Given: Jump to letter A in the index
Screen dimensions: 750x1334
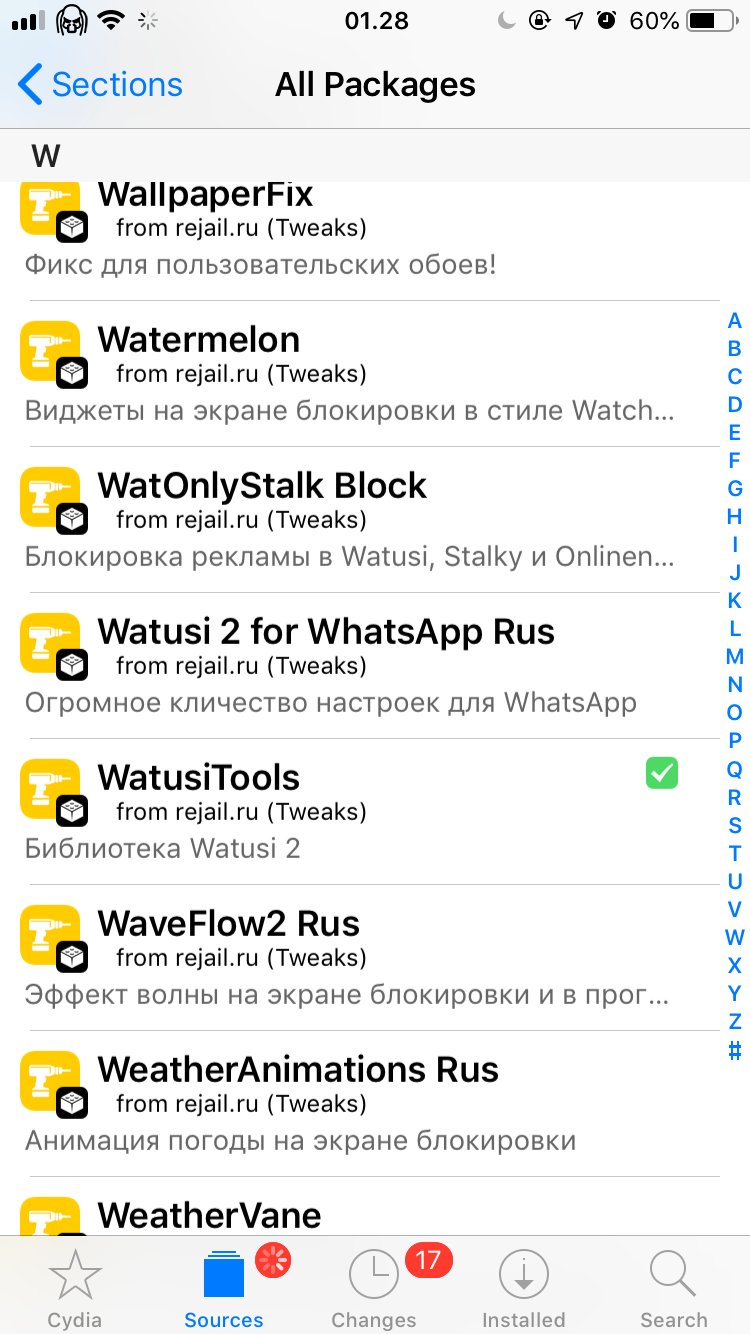Looking at the screenshot, I should click(x=734, y=320).
